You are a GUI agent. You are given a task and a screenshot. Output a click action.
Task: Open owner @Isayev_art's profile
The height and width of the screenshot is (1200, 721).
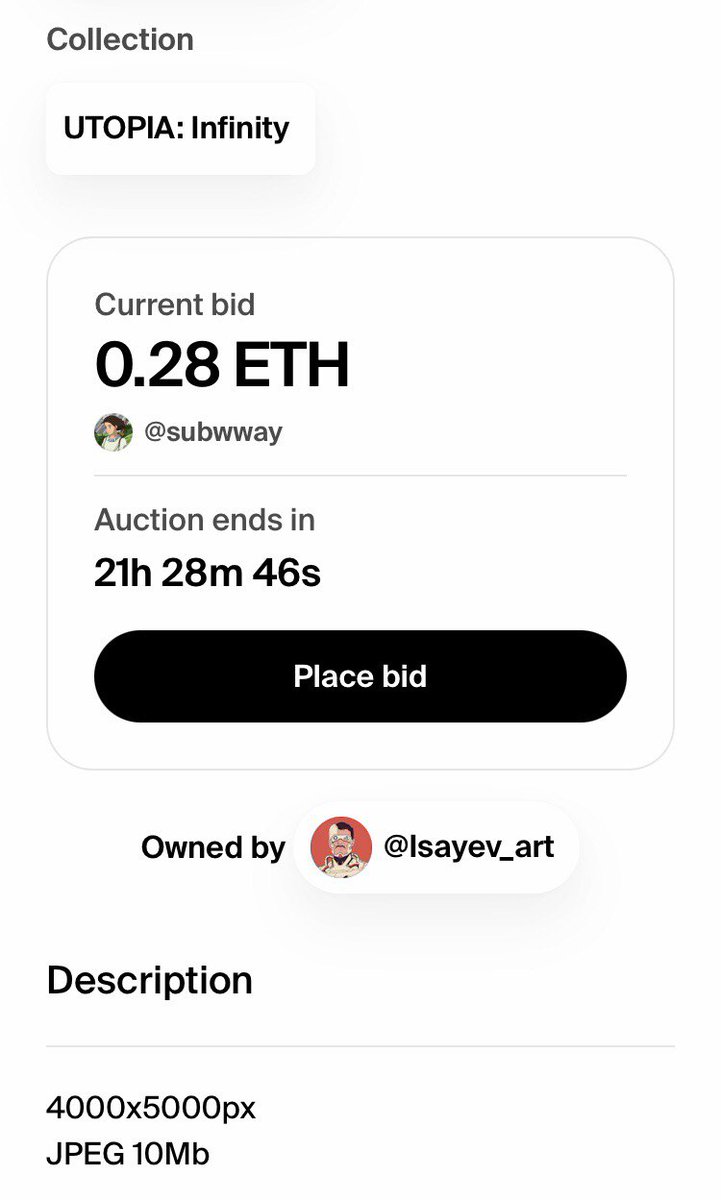(436, 847)
